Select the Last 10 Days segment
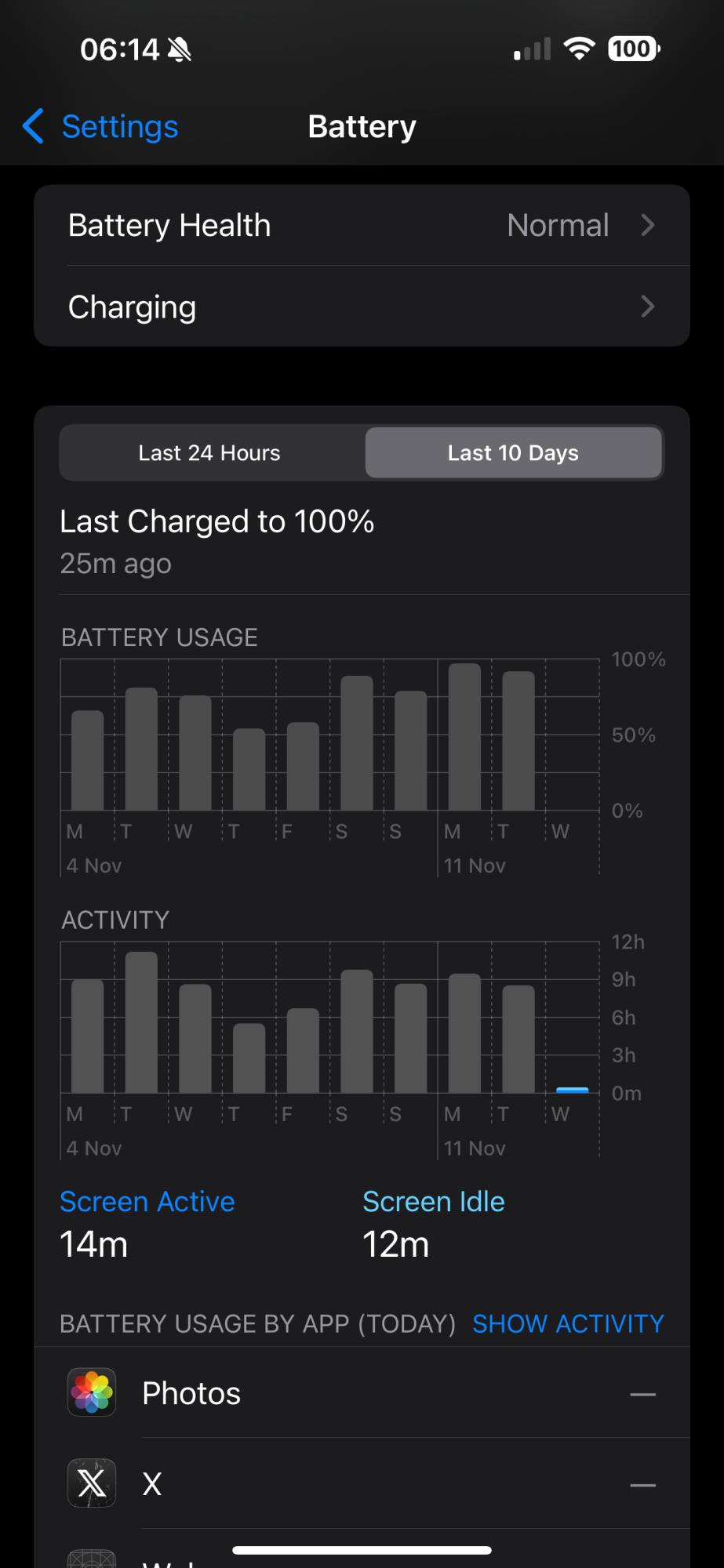Image resolution: width=724 pixels, height=1568 pixels. tap(514, 453)
